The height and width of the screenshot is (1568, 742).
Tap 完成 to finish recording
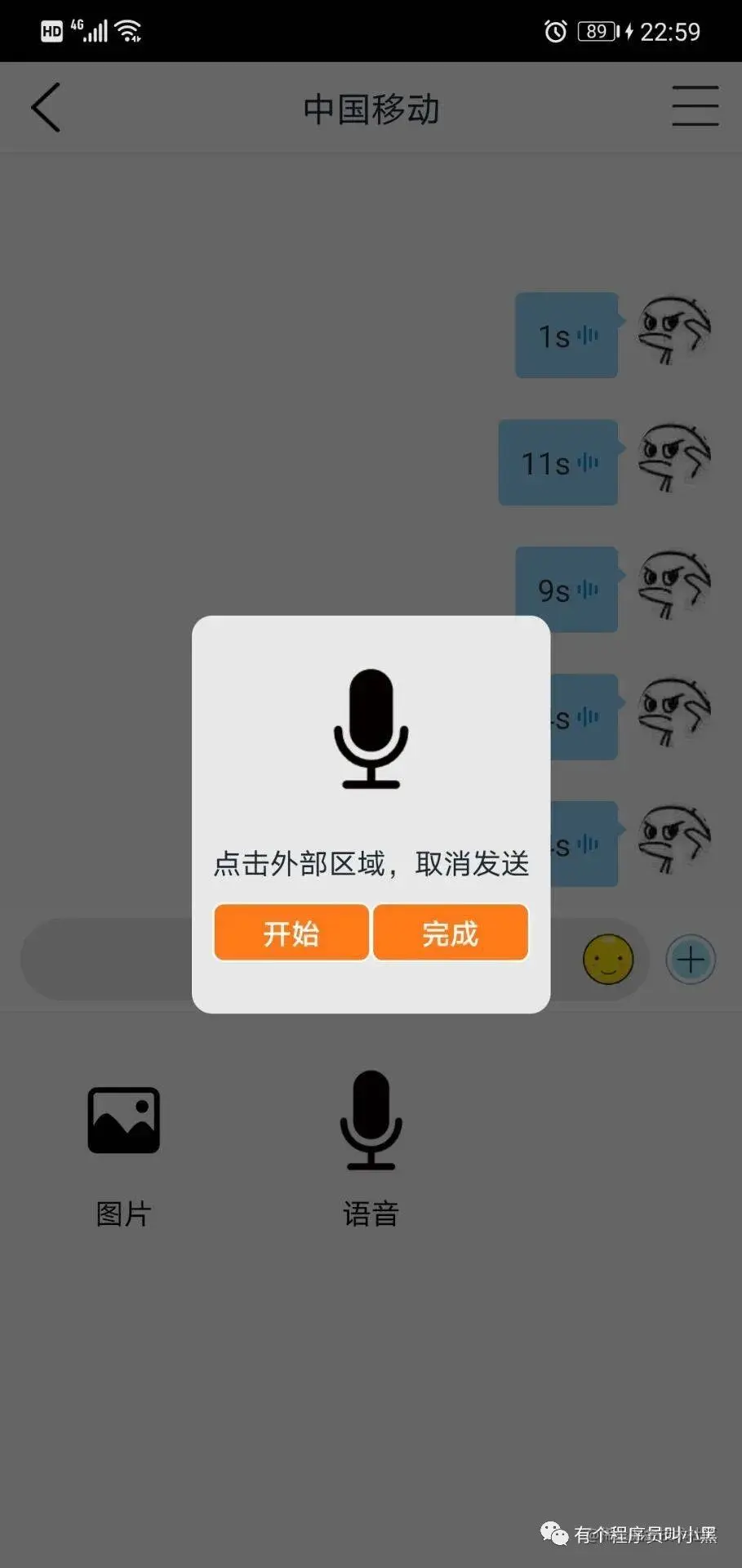pos(451,933)
